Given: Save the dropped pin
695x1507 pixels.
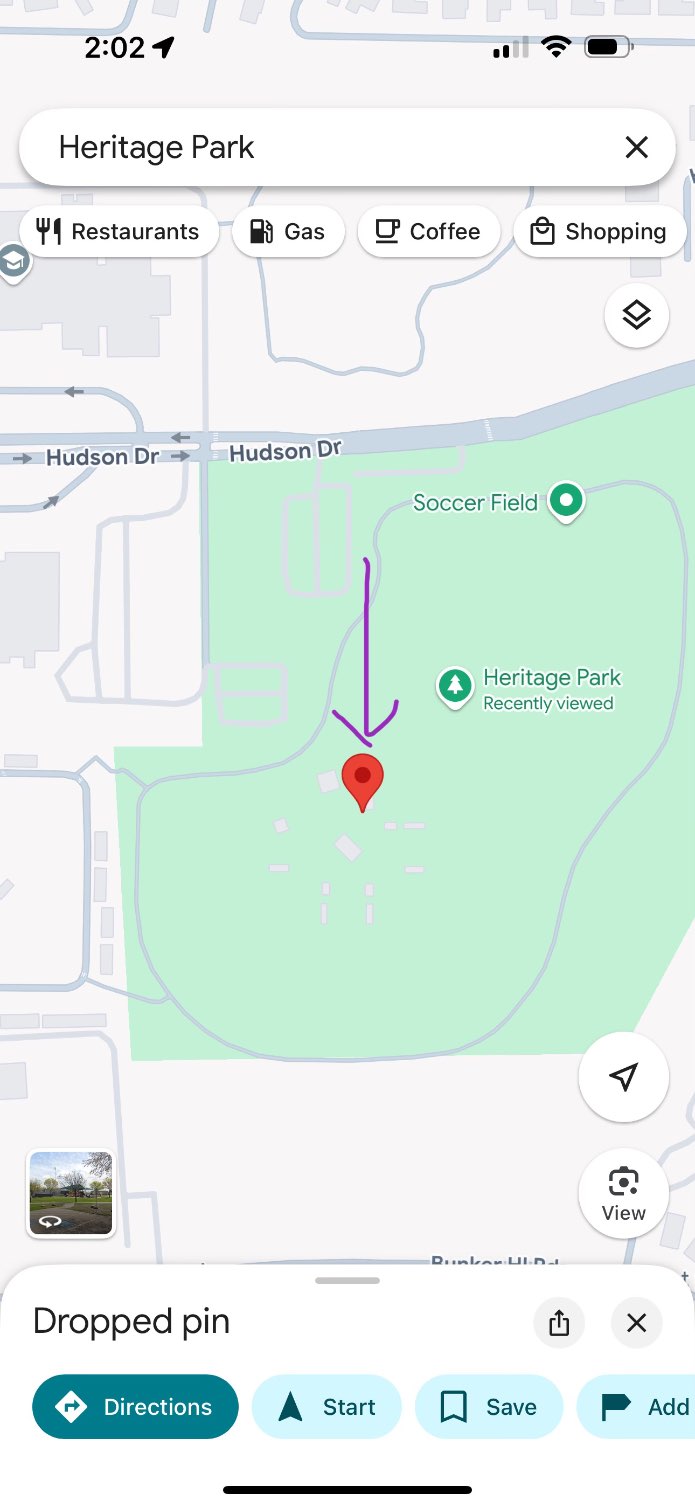Looking at the screenshot, I should [489, 1407].
